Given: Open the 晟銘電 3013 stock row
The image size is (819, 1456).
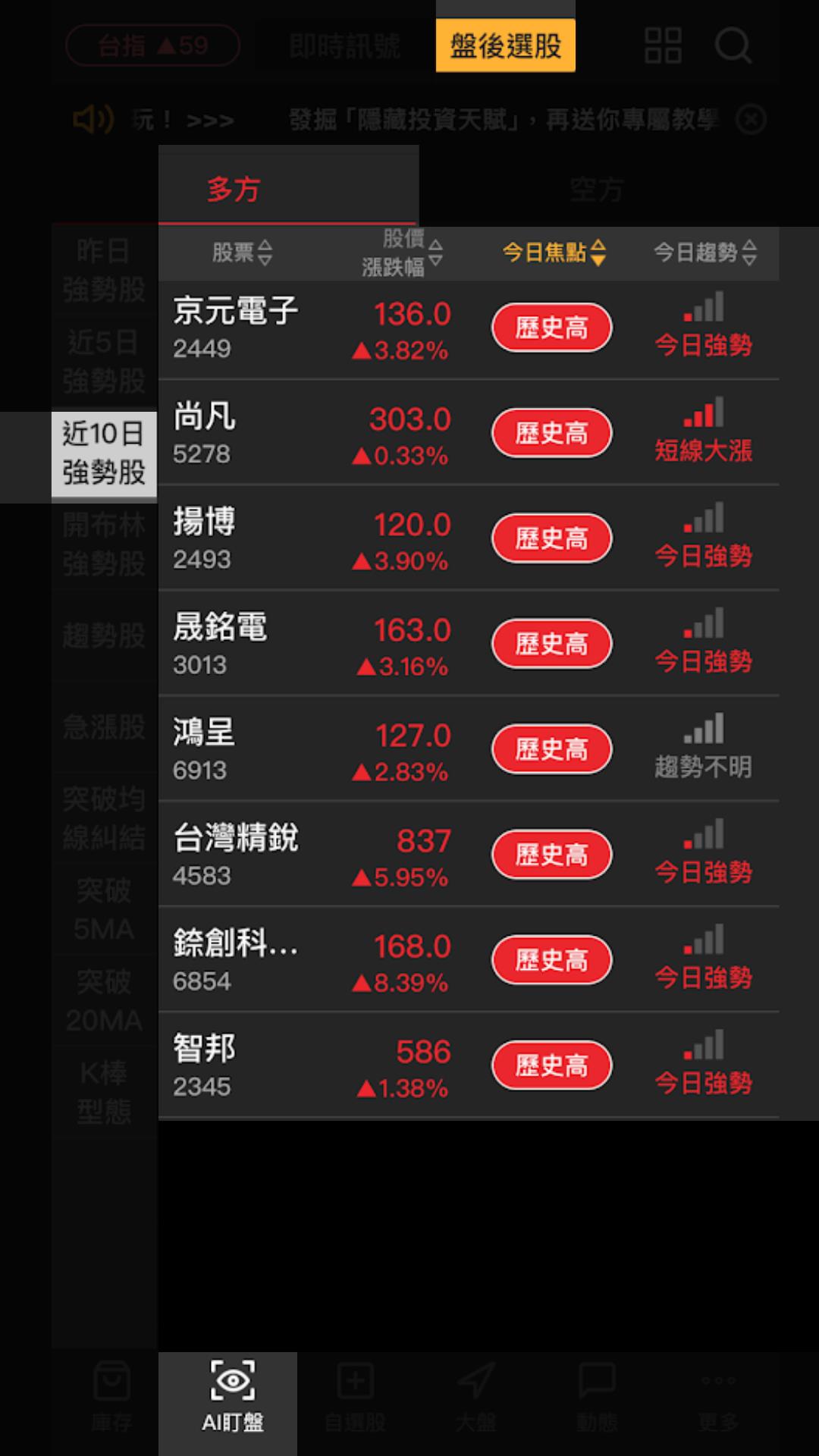Looking at the screenshot, I should pyautogui.click(x=469, y=643).
